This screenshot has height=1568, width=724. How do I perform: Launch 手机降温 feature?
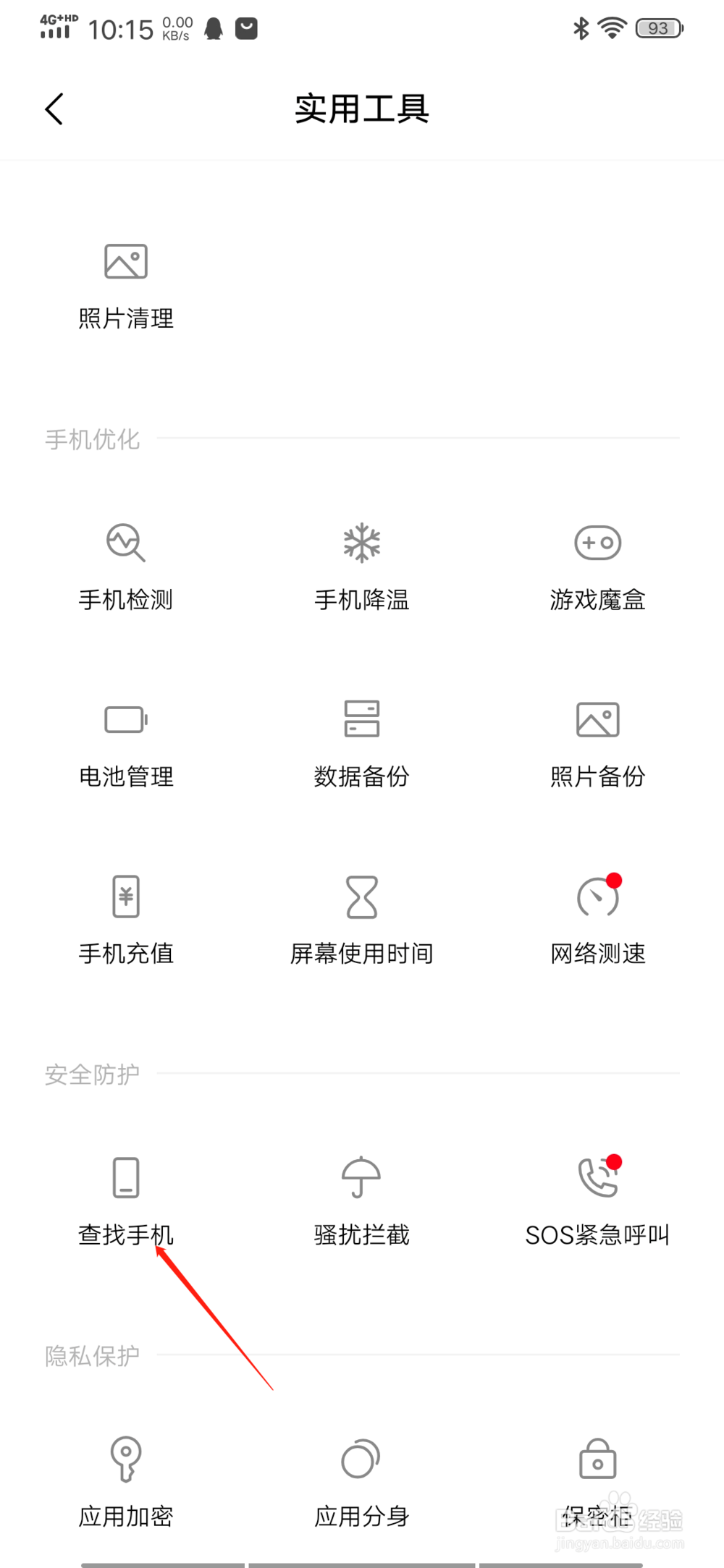pos(362,569)
